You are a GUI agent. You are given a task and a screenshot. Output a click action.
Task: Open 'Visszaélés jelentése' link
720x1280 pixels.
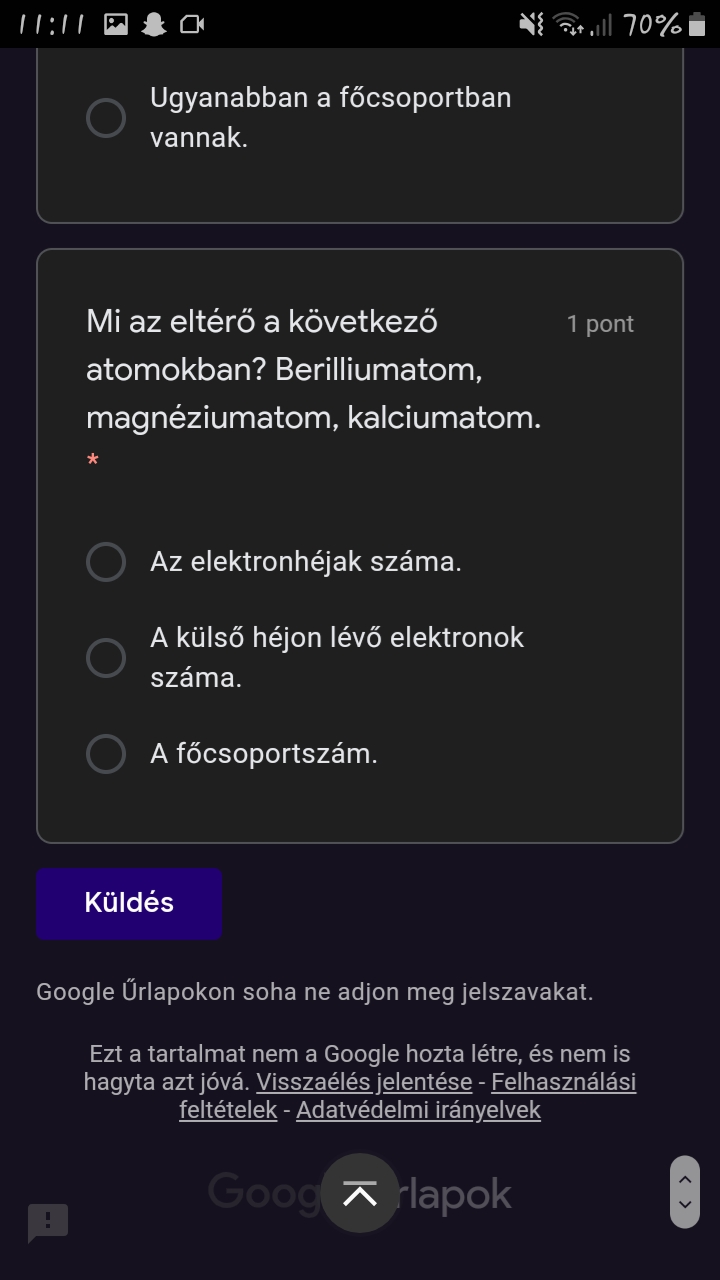(x=364, y=1082)
